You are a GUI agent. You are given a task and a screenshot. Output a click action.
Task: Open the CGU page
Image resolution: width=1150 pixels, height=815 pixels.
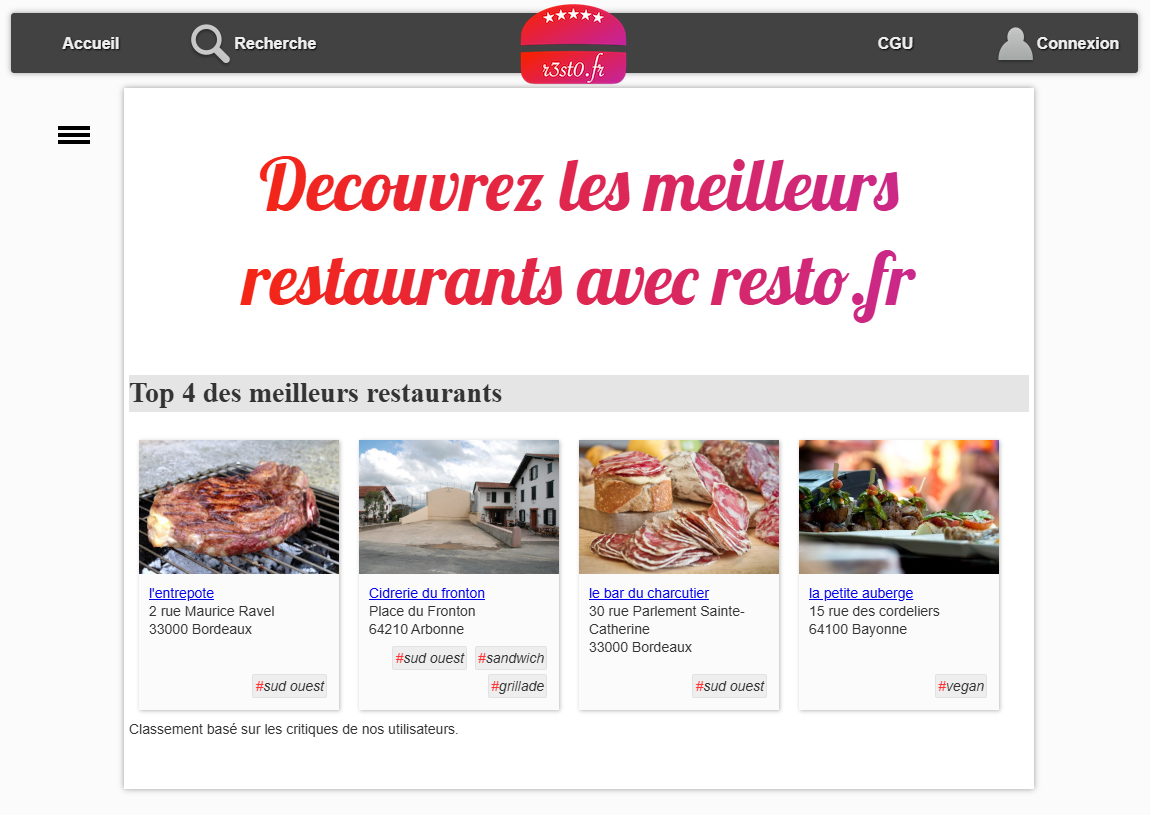(x=895, y=43)
